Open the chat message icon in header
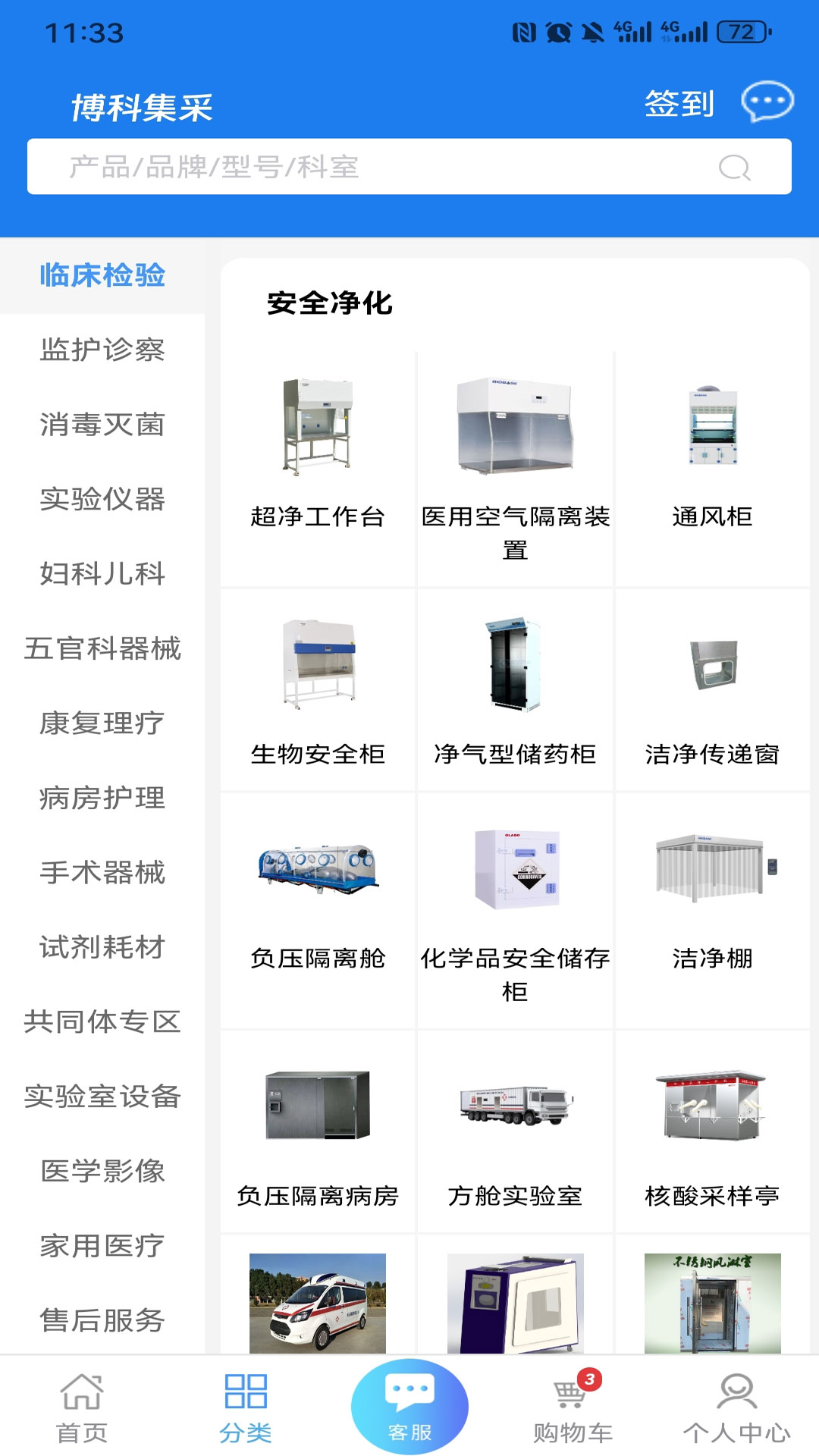The height and width of the screenshot is (1456, 819). click(x=767, y=102)
